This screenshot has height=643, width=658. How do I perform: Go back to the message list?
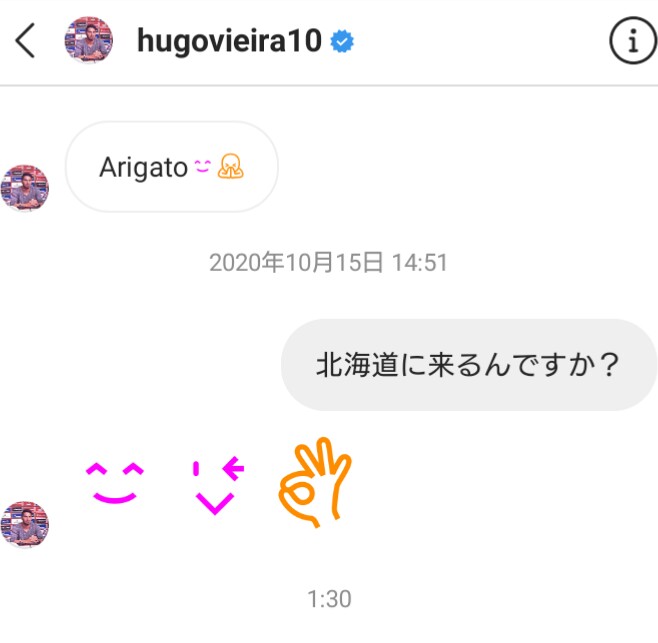tap(26, 42)
